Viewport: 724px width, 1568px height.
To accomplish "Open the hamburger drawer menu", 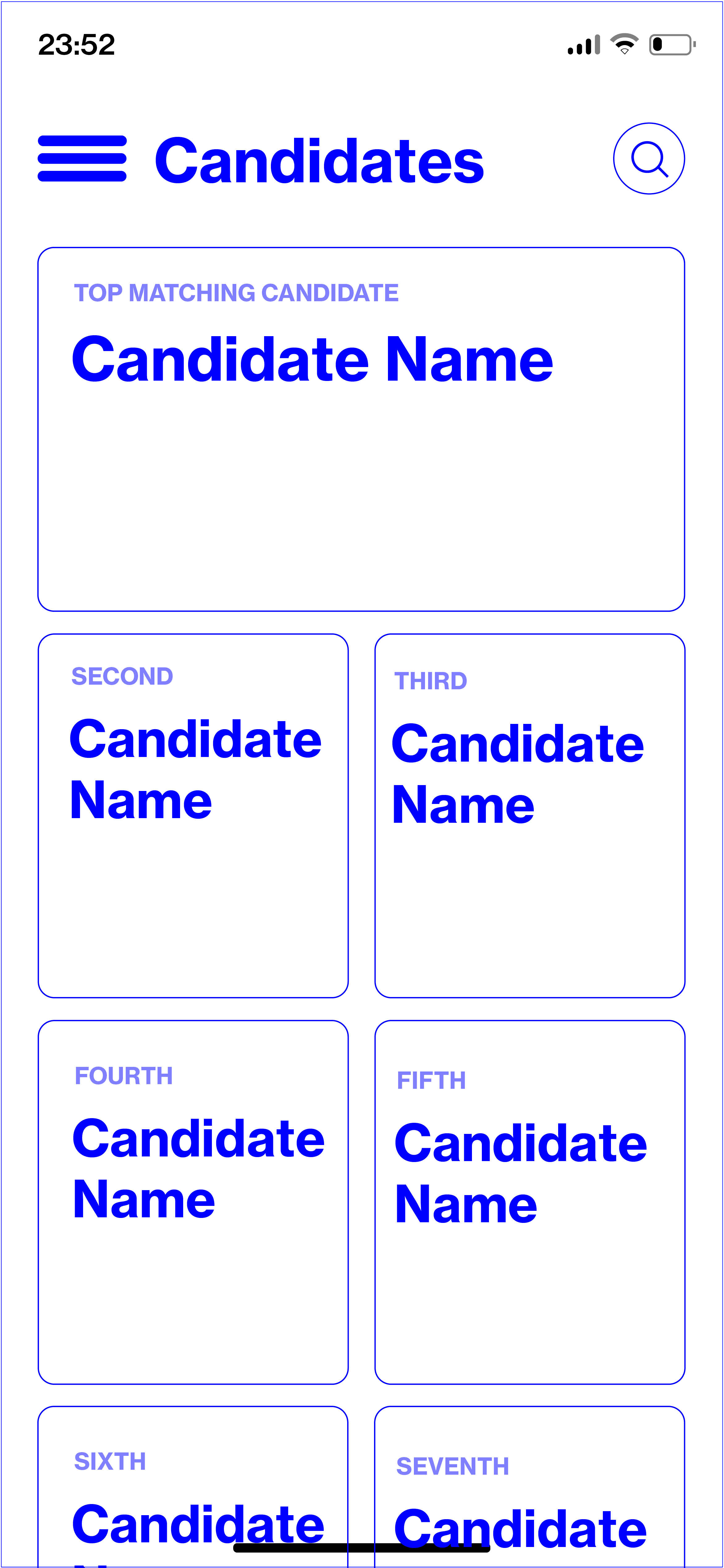I will (x=82, y=159).
